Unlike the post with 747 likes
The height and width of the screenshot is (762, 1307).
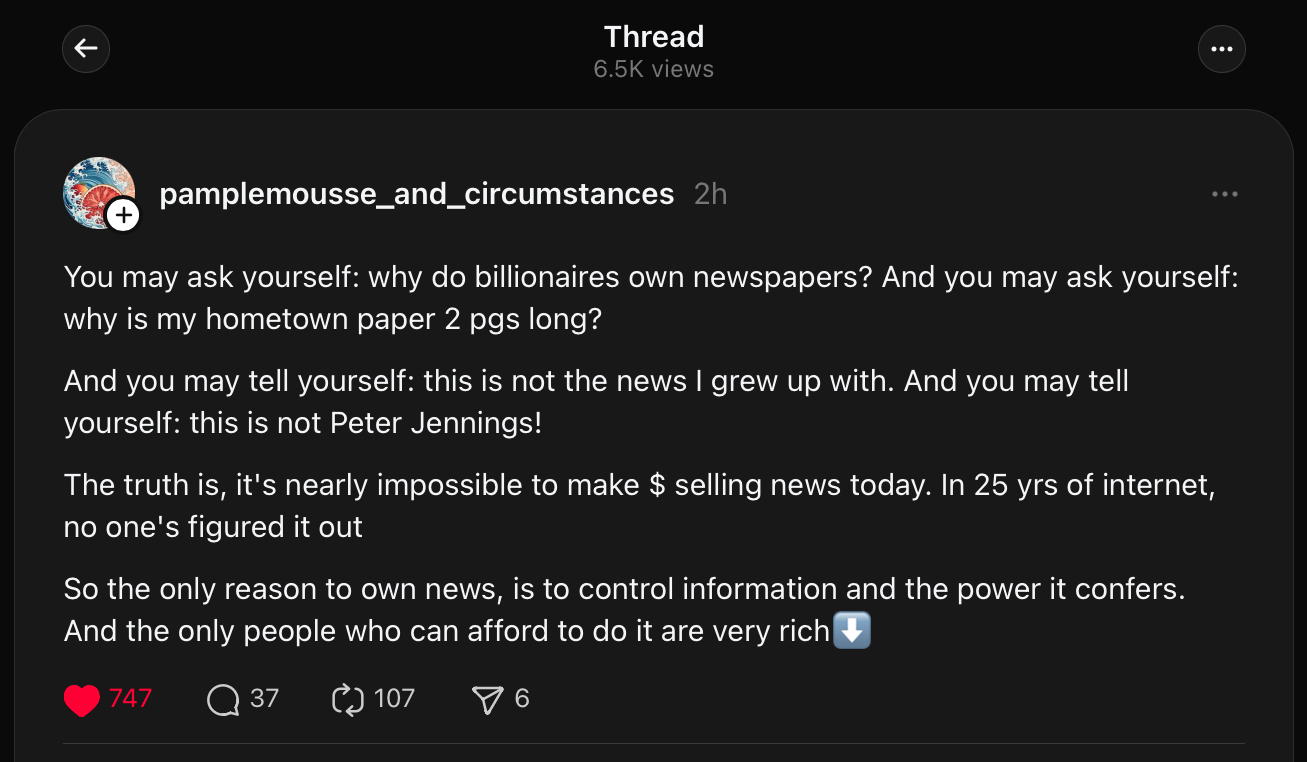coord(82,699)
